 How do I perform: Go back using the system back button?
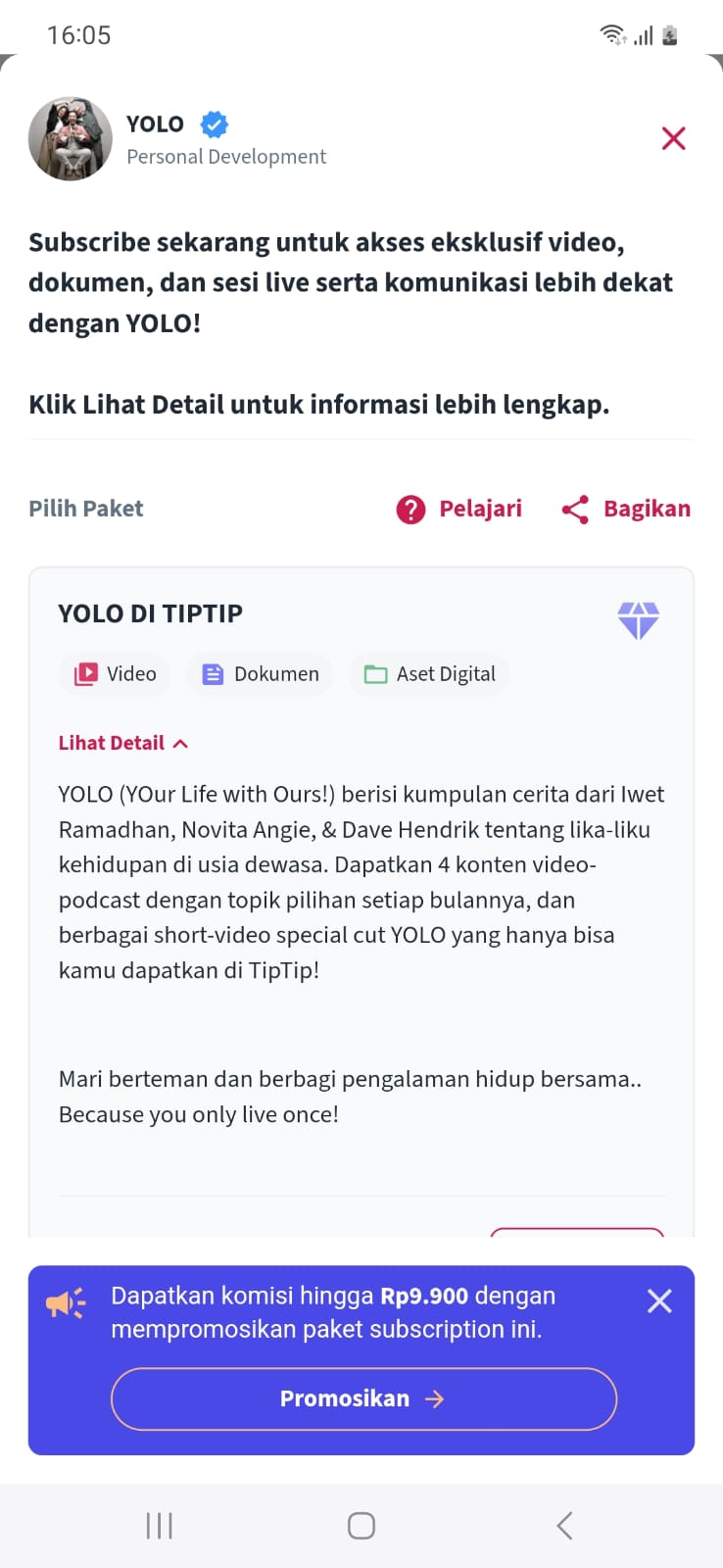pos(564,1525)
